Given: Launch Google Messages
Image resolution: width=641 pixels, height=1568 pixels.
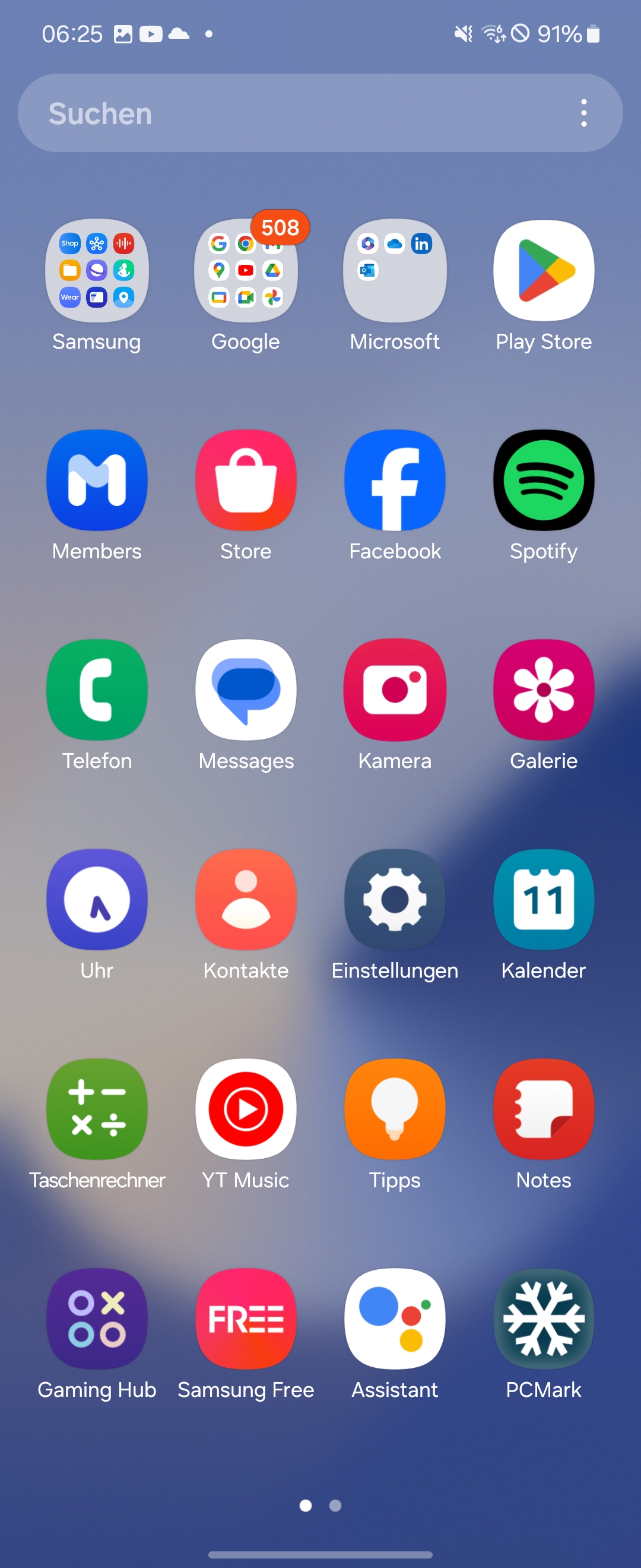Looking at the screenshot, I should coord(246,690).
